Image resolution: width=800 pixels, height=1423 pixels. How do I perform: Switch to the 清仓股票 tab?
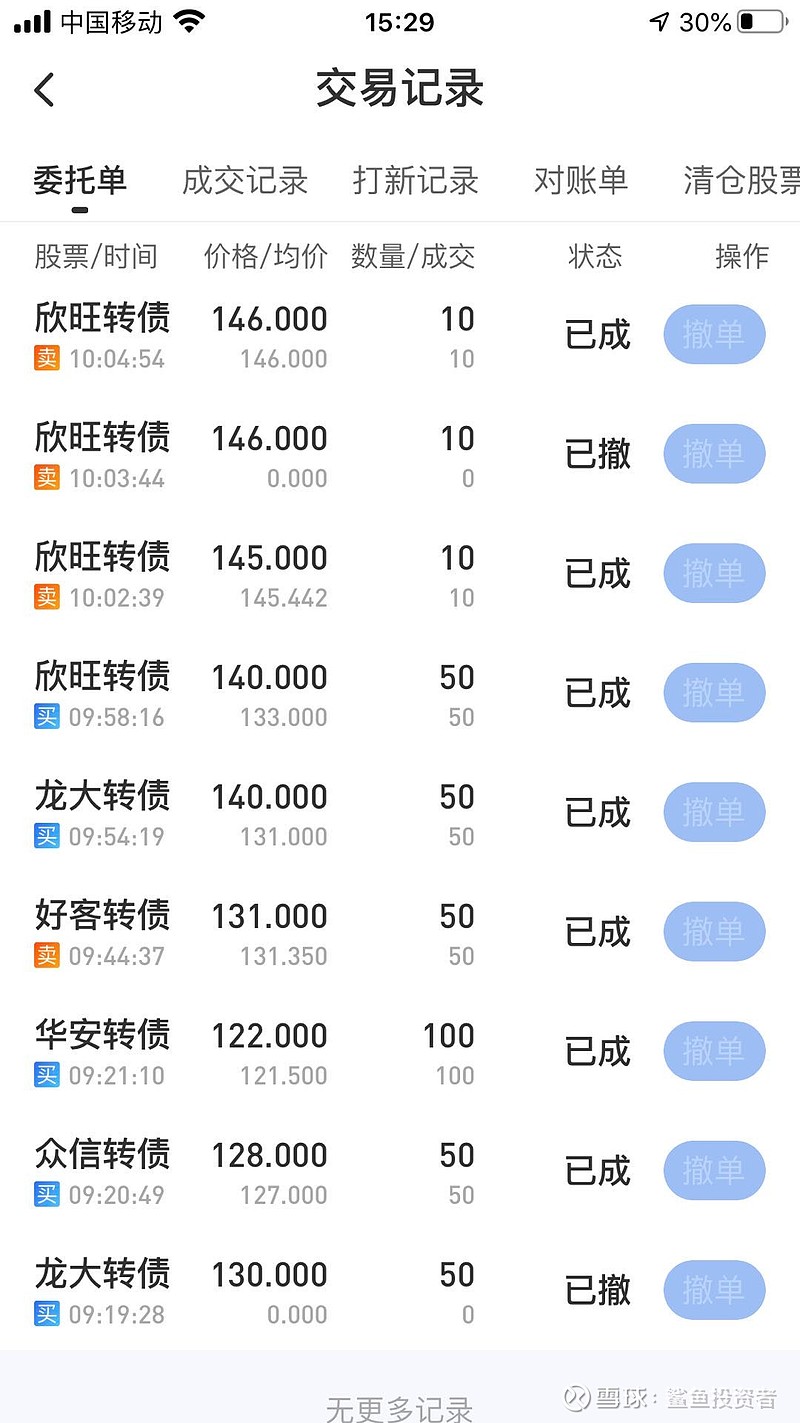pos(741,181)
